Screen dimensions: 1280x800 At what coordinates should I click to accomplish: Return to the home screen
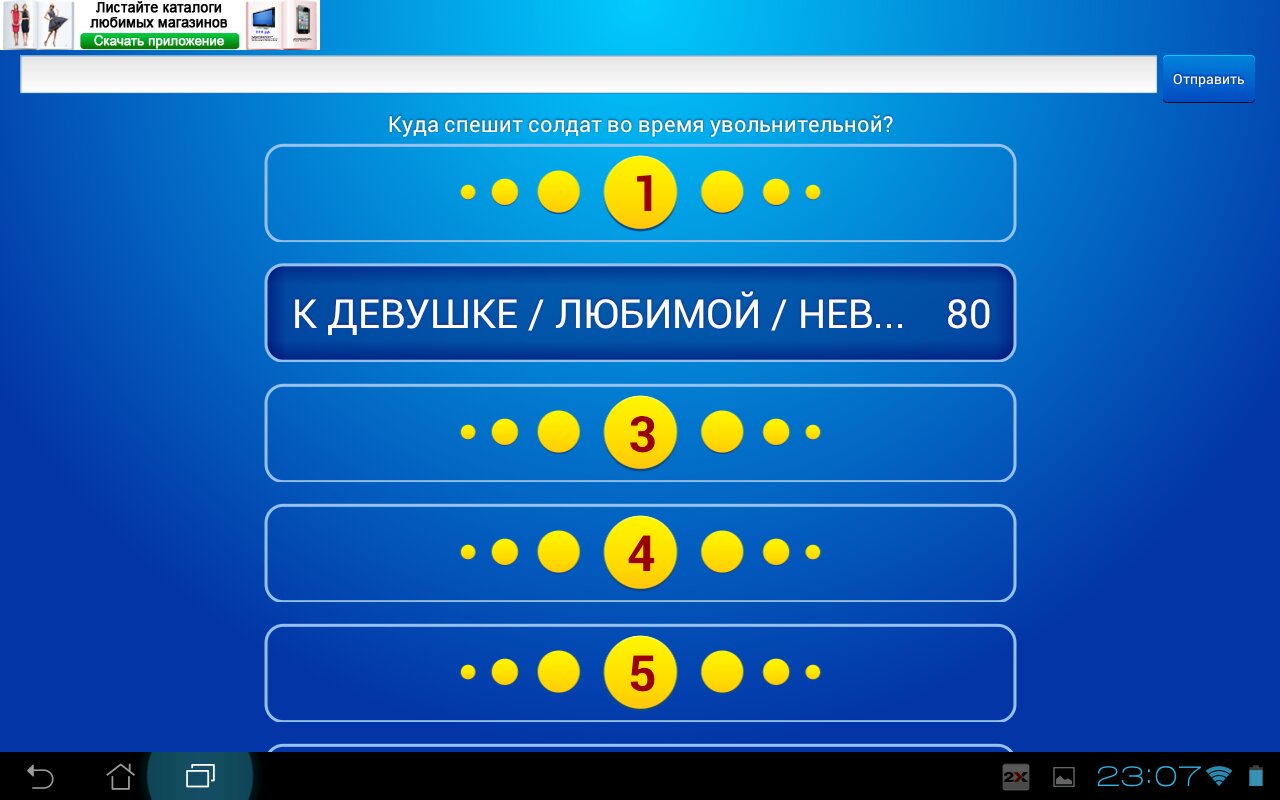click(120, 776)
